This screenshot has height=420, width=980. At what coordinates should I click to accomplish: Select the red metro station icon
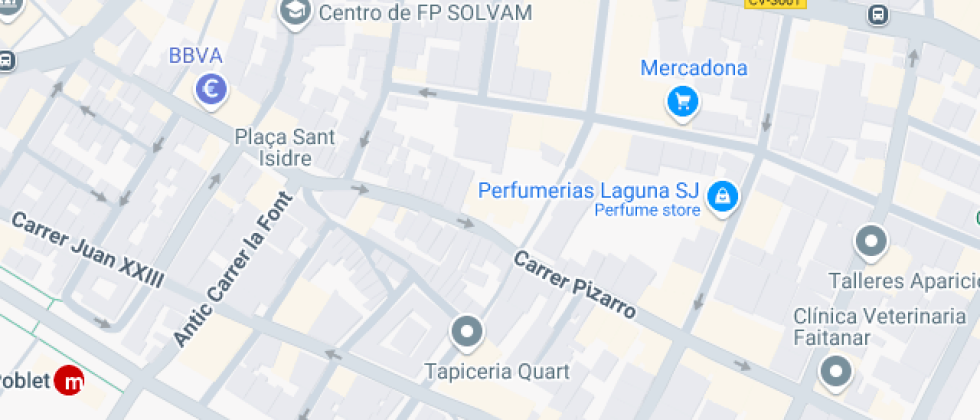[x=69, y=380]
